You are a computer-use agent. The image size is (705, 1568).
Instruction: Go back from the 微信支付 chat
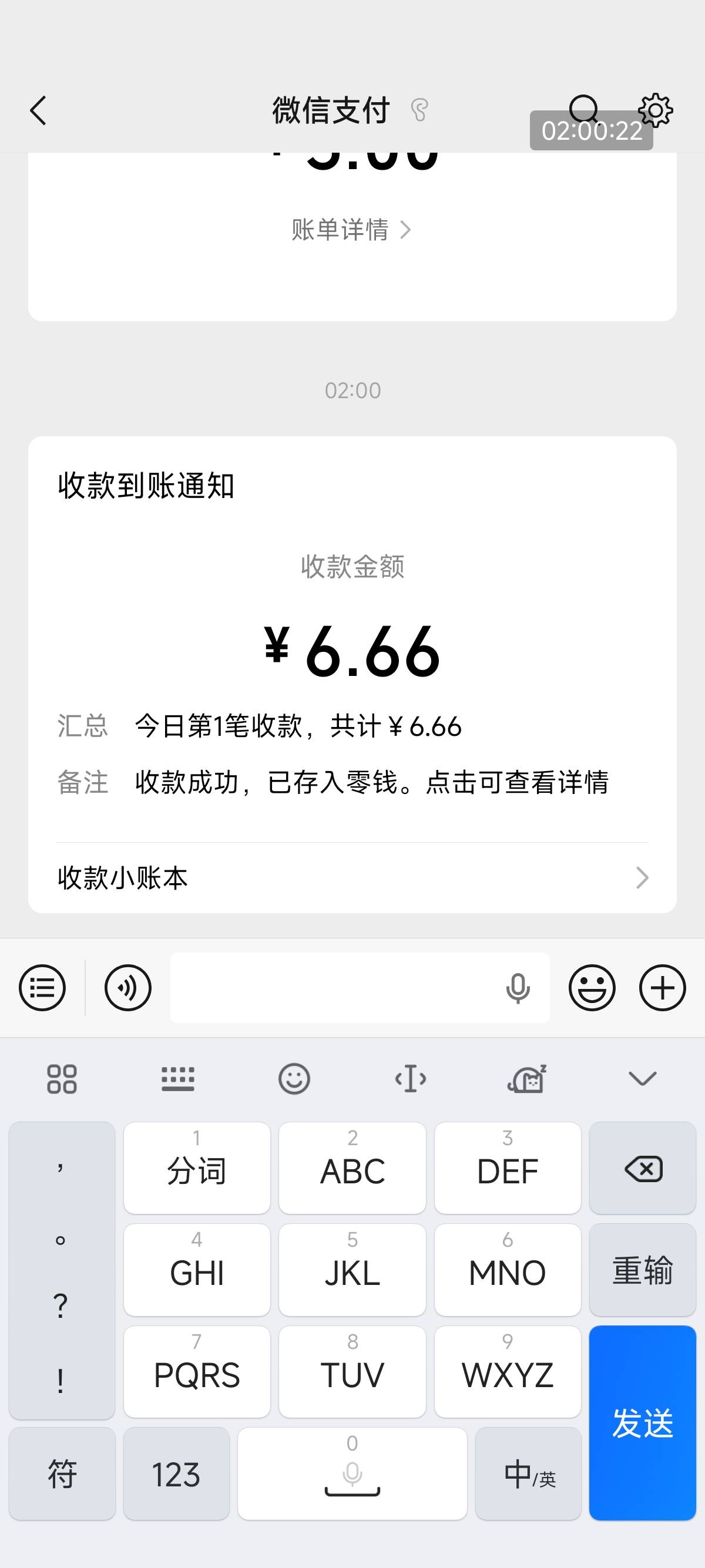[x=38, y=111]
